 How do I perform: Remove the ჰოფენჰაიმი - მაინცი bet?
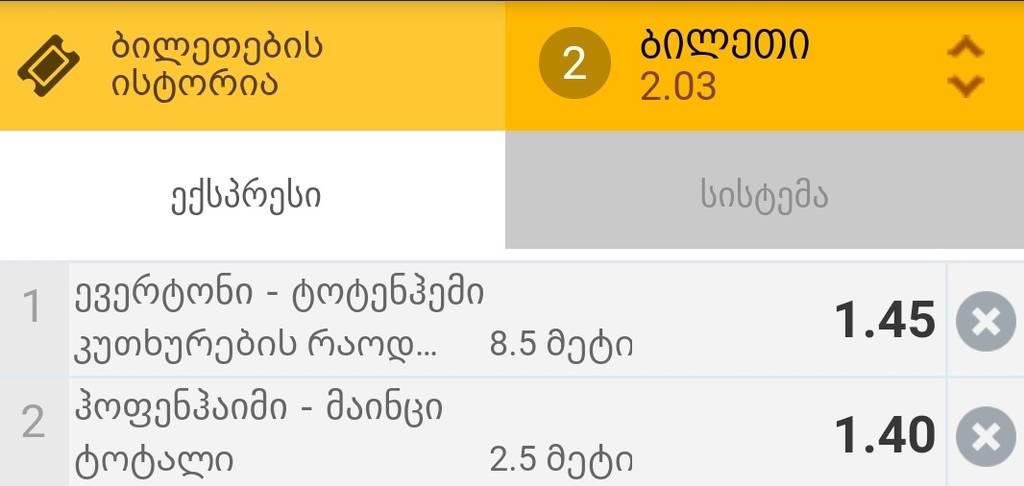pyautogui.click(x=985, y=437)
